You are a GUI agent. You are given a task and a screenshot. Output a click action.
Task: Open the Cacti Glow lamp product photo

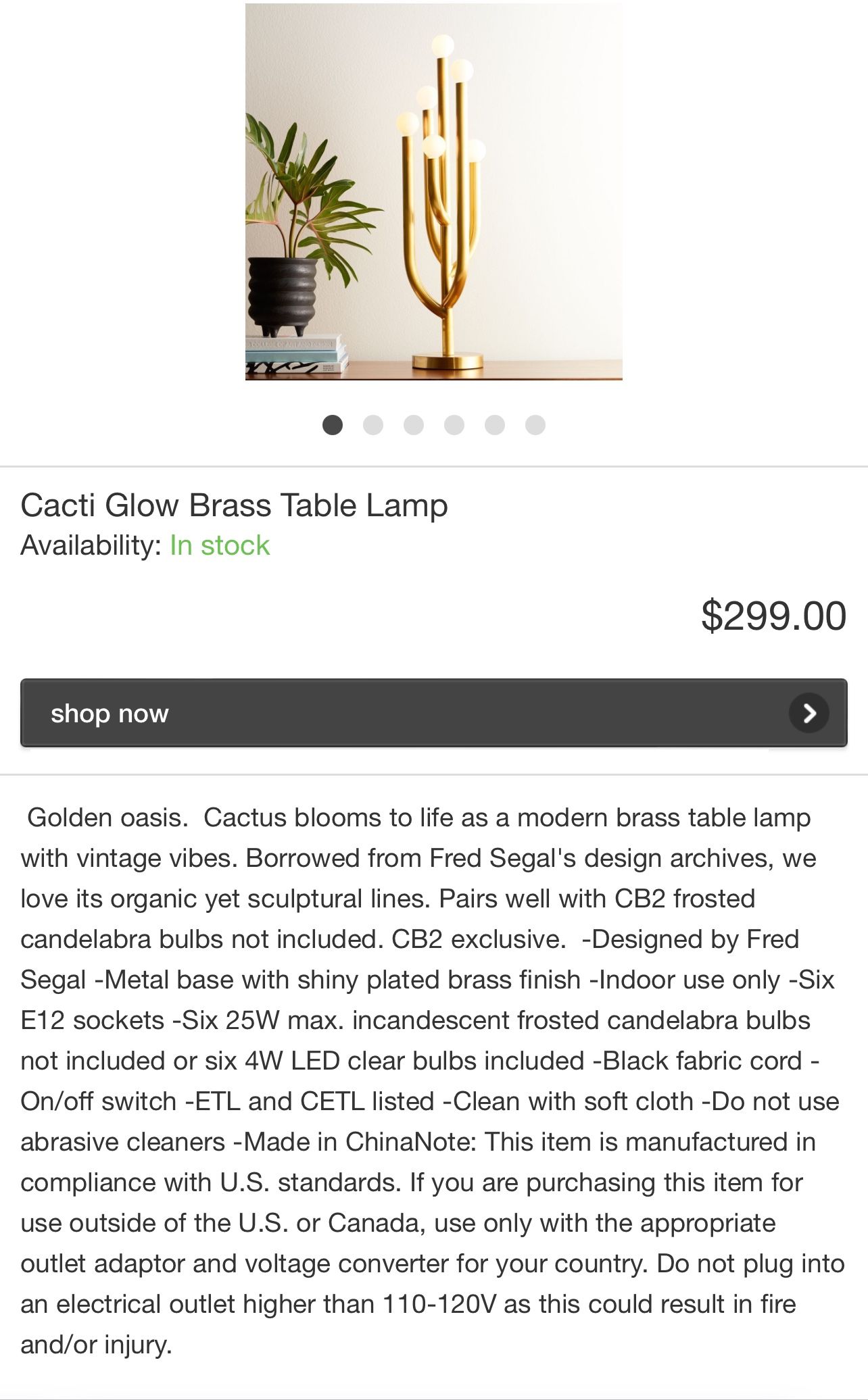point(433,191)
